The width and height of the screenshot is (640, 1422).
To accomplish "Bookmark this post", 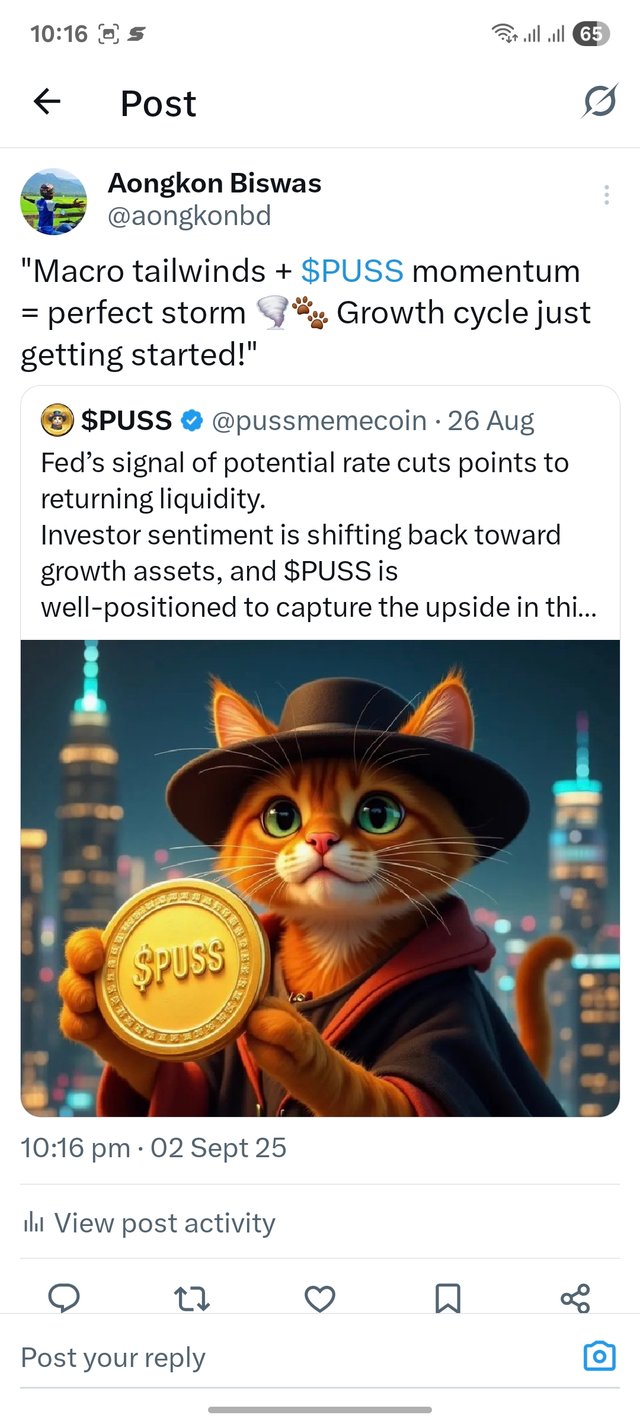I will pyautogui.click(x=447, y=1298).
